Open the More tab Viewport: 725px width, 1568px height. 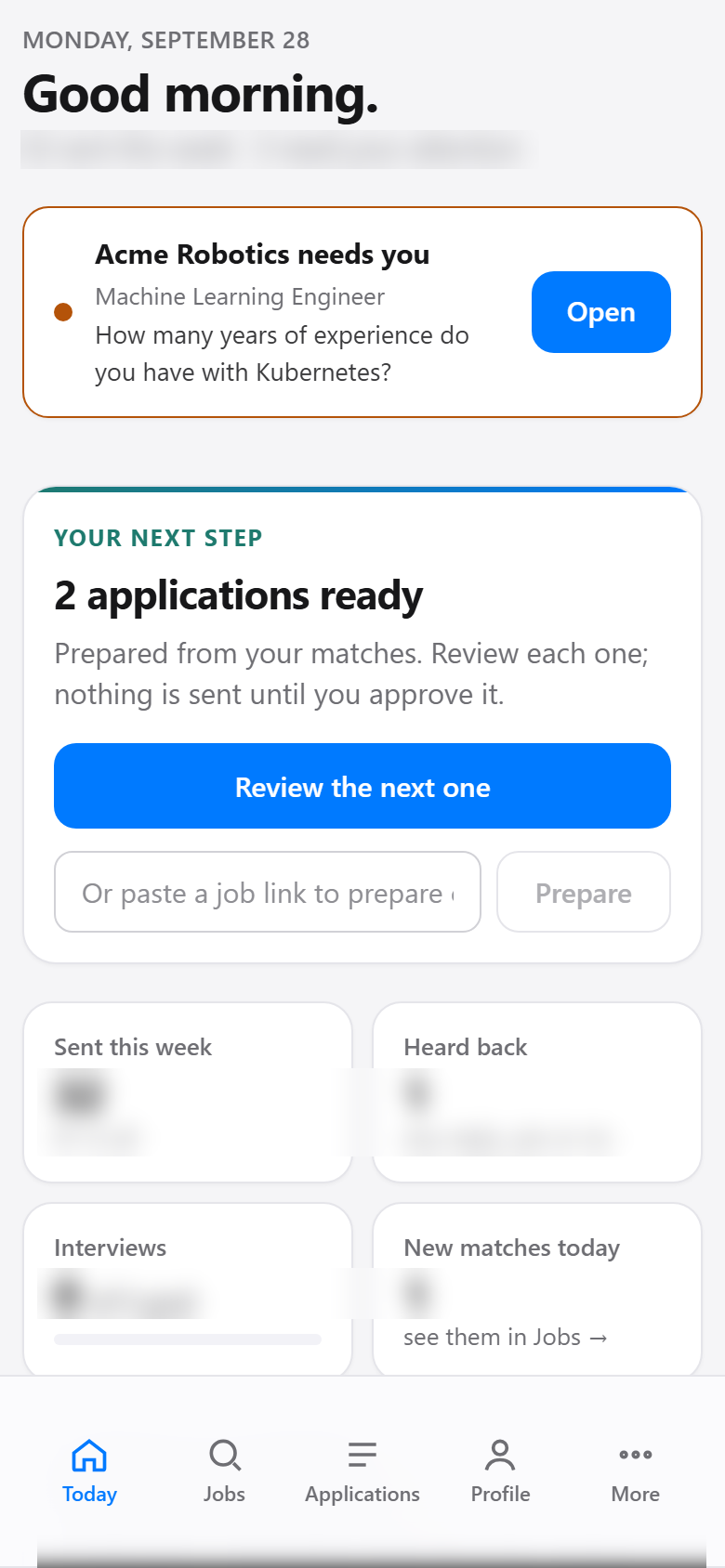[636, 1471]
